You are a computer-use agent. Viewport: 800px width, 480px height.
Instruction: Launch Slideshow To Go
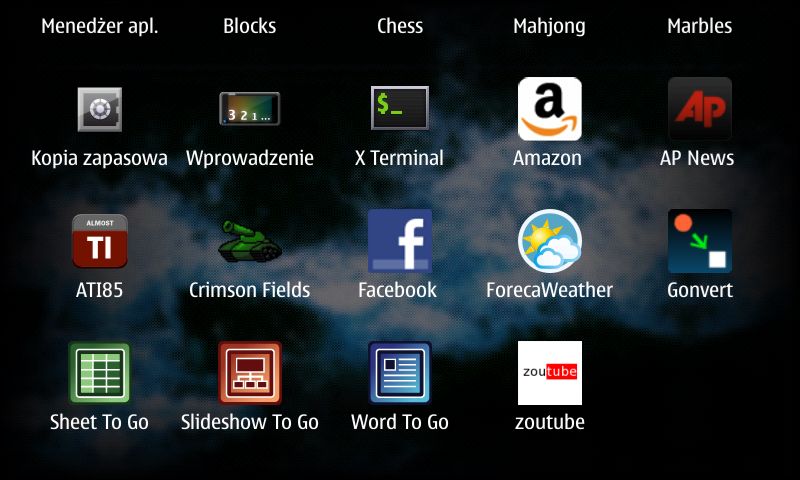coord(250,373)
